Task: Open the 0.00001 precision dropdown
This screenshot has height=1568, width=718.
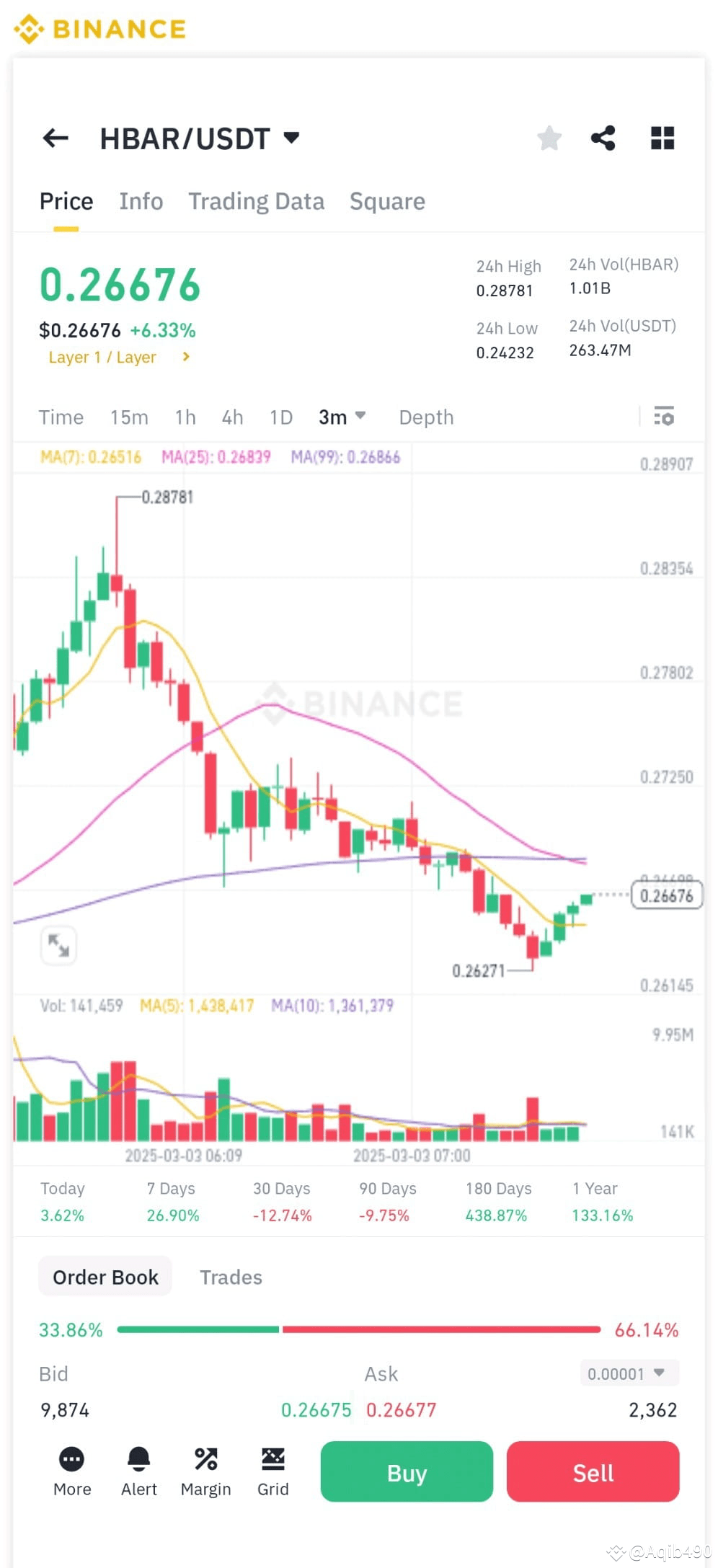Action: [627, 1373]
